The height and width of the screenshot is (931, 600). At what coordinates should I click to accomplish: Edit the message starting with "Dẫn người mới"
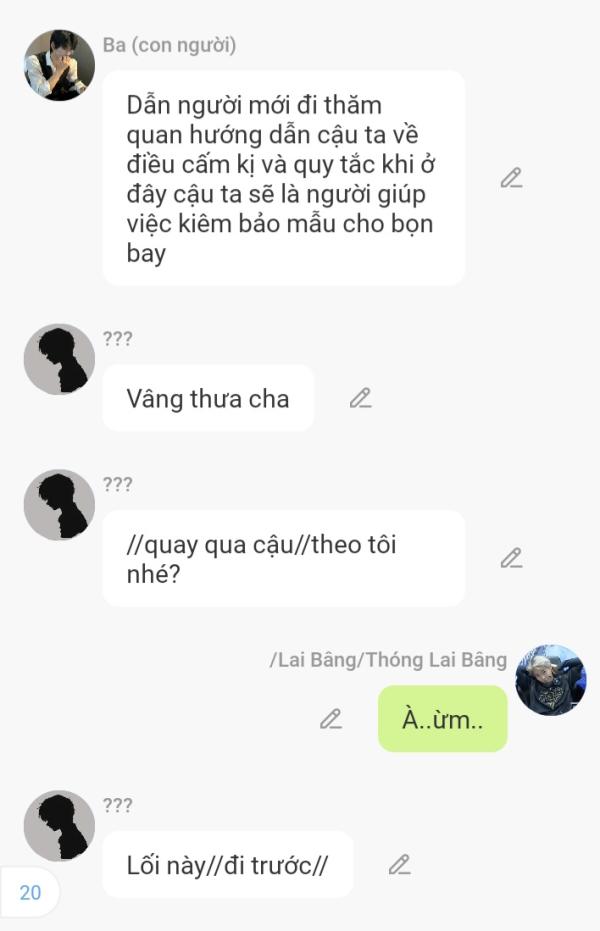point(511,178)
